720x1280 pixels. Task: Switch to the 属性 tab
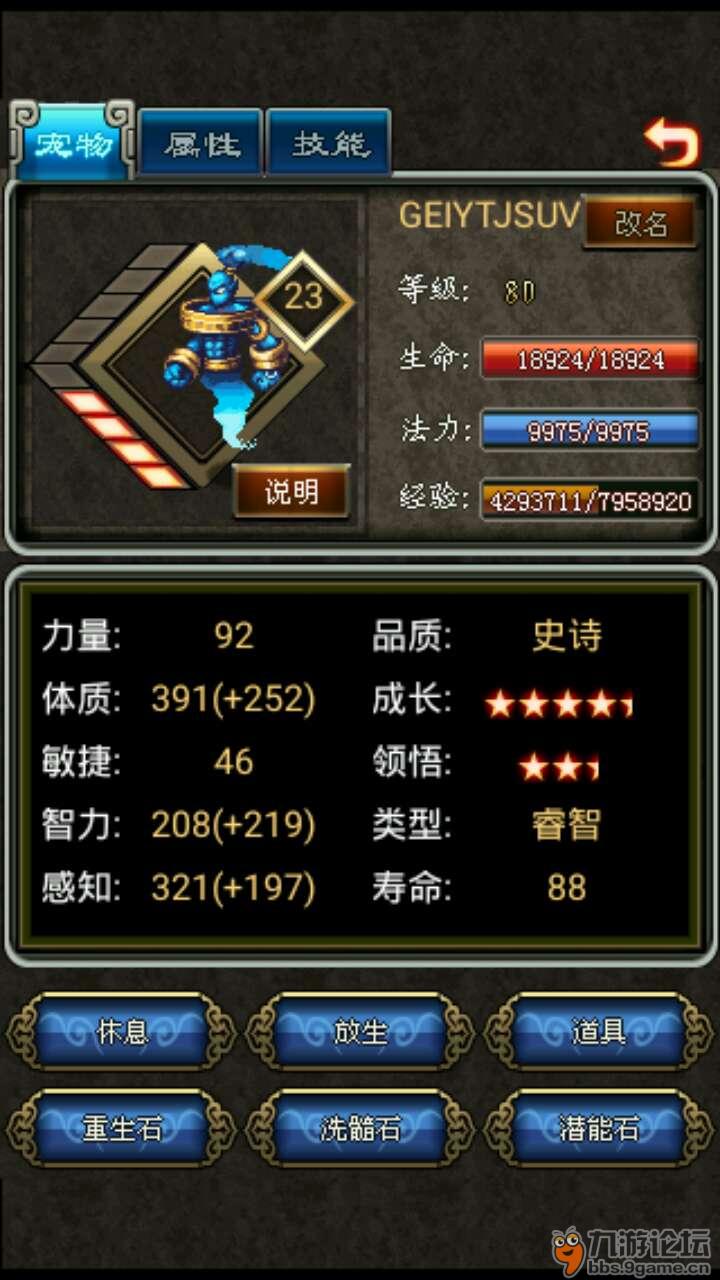pyautogui.click(x=201, y=143)
